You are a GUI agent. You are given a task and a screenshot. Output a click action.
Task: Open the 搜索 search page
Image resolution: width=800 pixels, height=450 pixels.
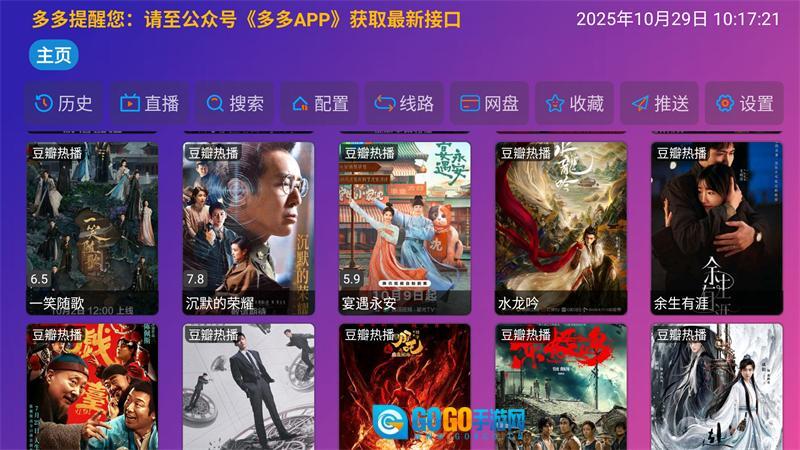(235, 103)
